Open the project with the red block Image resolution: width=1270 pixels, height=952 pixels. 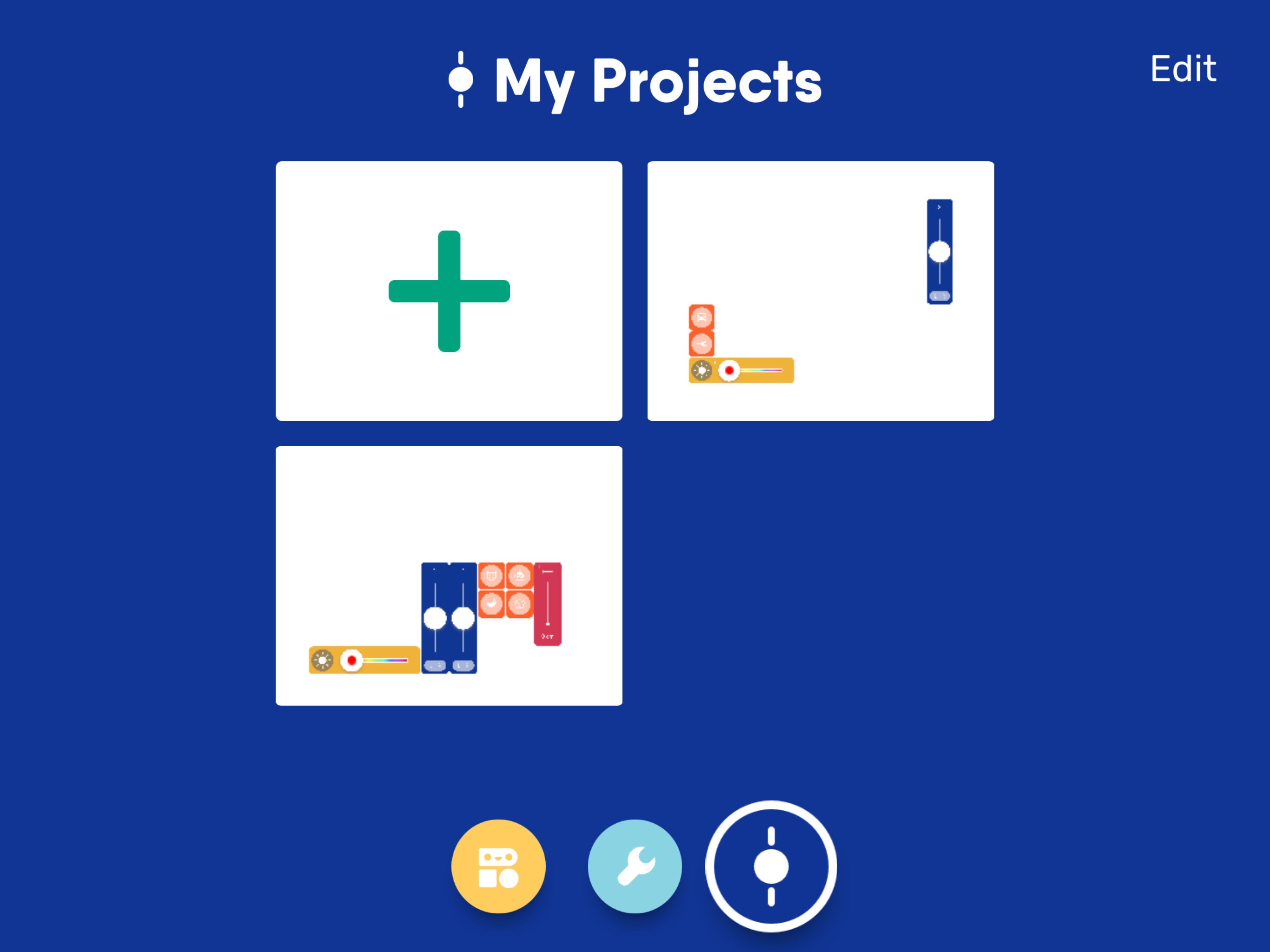(449, 575)
